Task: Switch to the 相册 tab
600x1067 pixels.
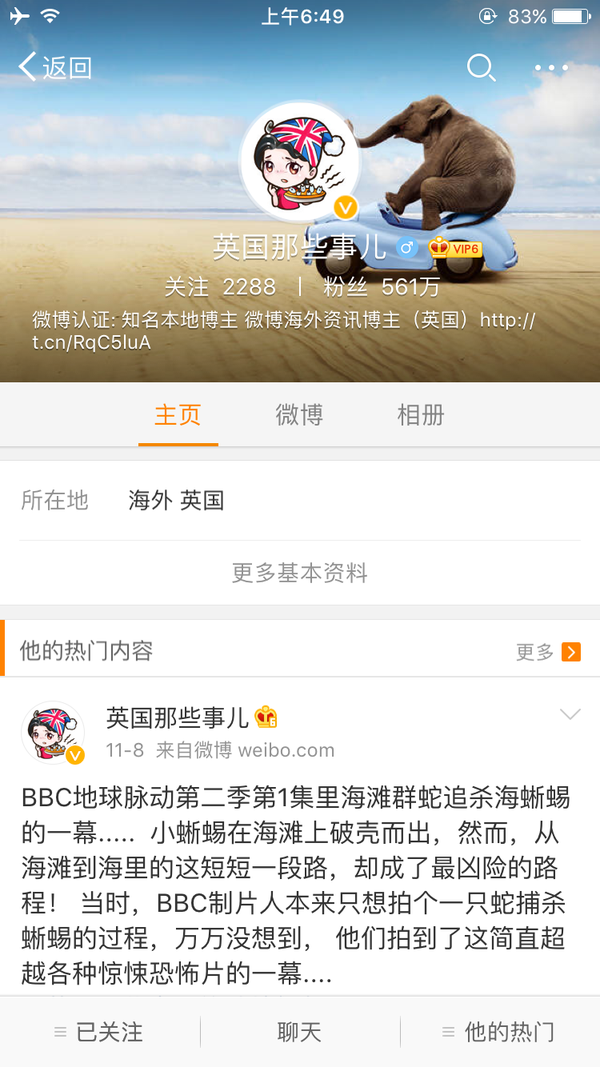Action: pyautogui.click(x=420, y=415)
